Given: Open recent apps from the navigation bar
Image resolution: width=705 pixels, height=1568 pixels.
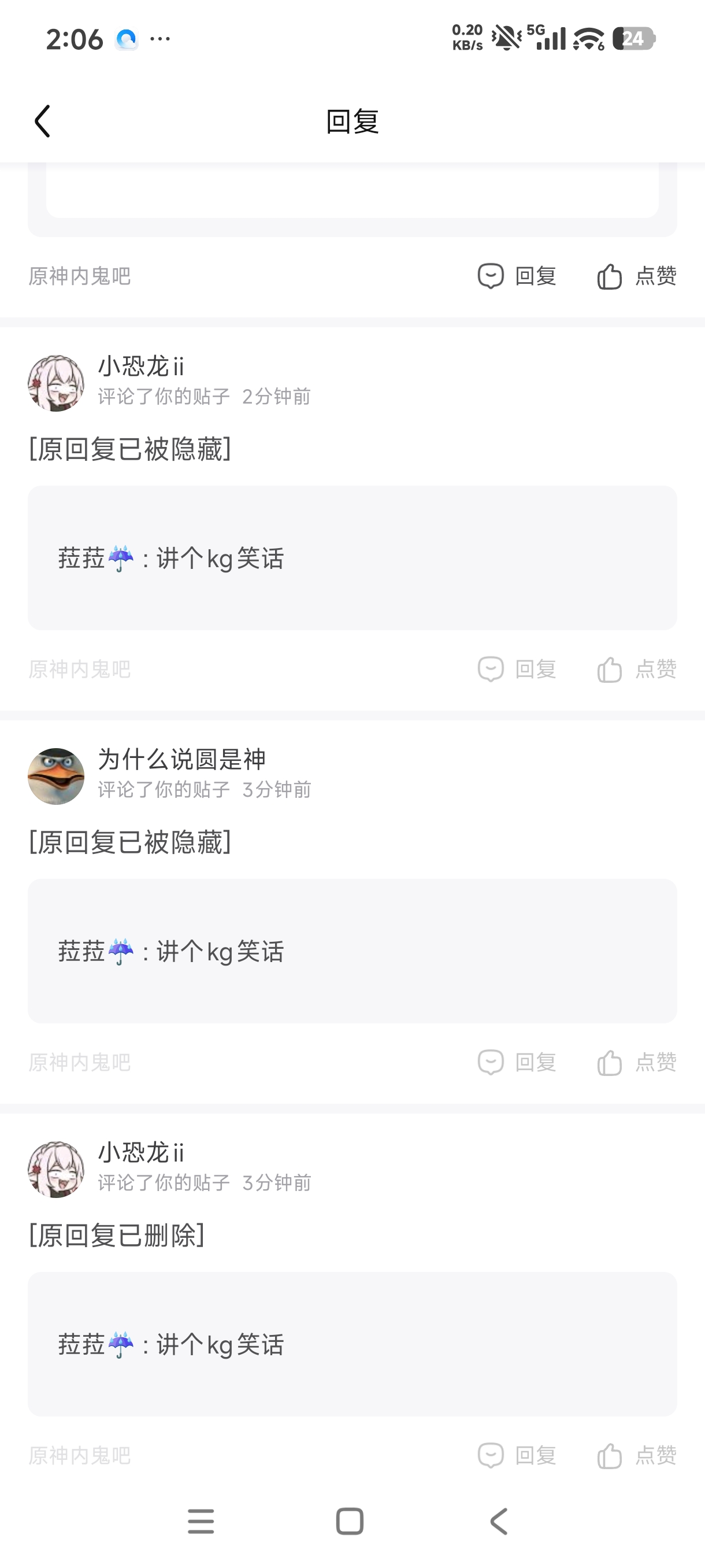Looking at the screenshot, I should click(x=201, y=1521).
